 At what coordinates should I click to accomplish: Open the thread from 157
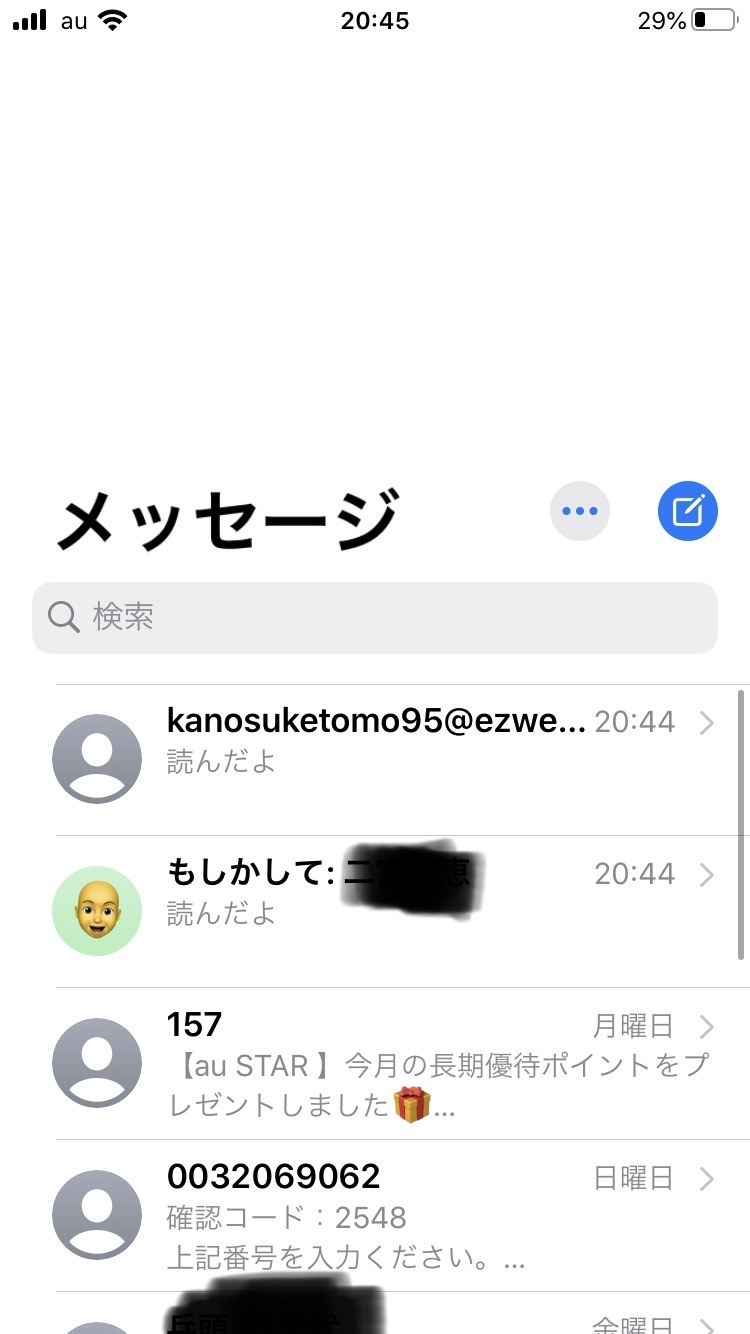tap(400, 1063)
